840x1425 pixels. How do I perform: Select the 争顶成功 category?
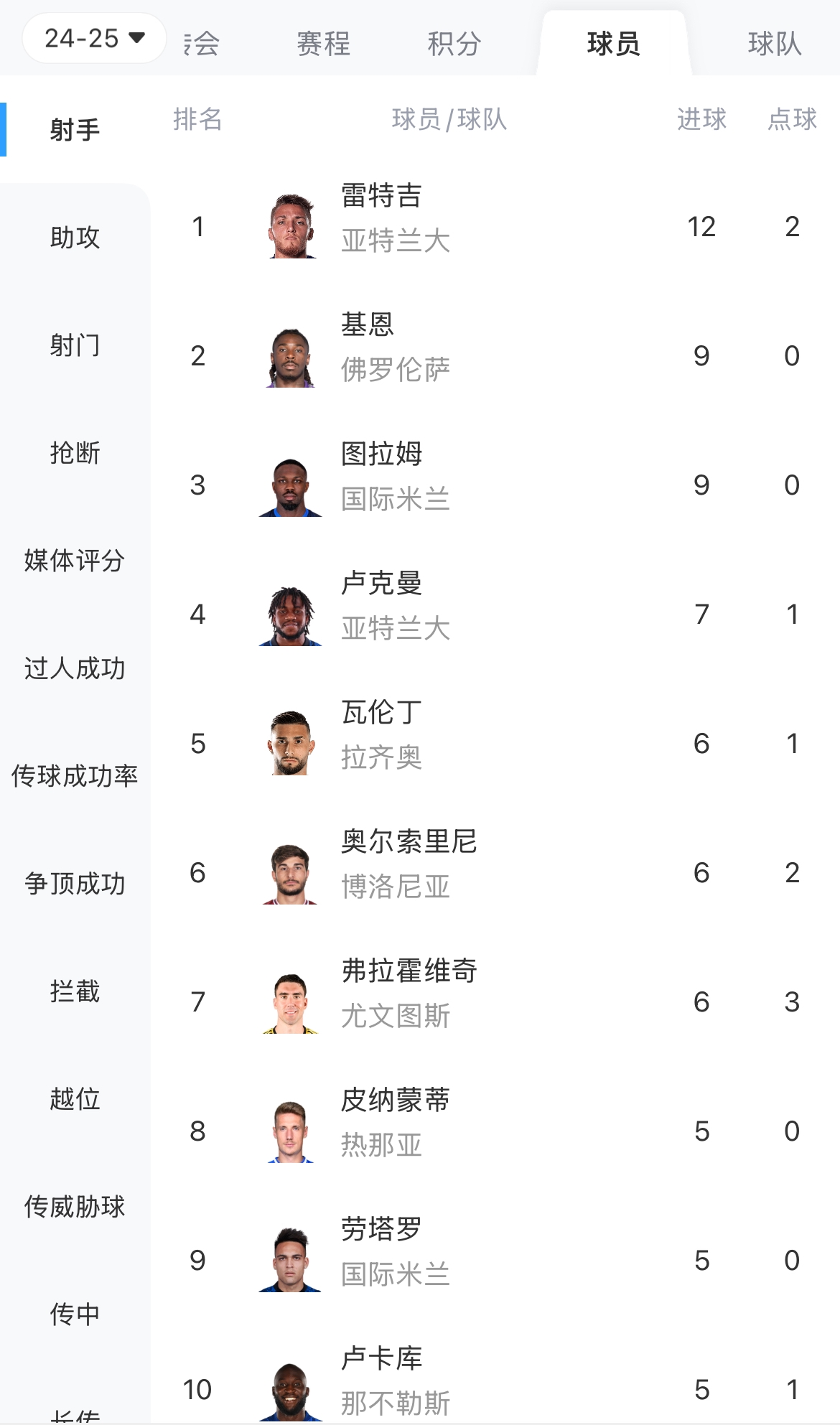tap(75, 884)
